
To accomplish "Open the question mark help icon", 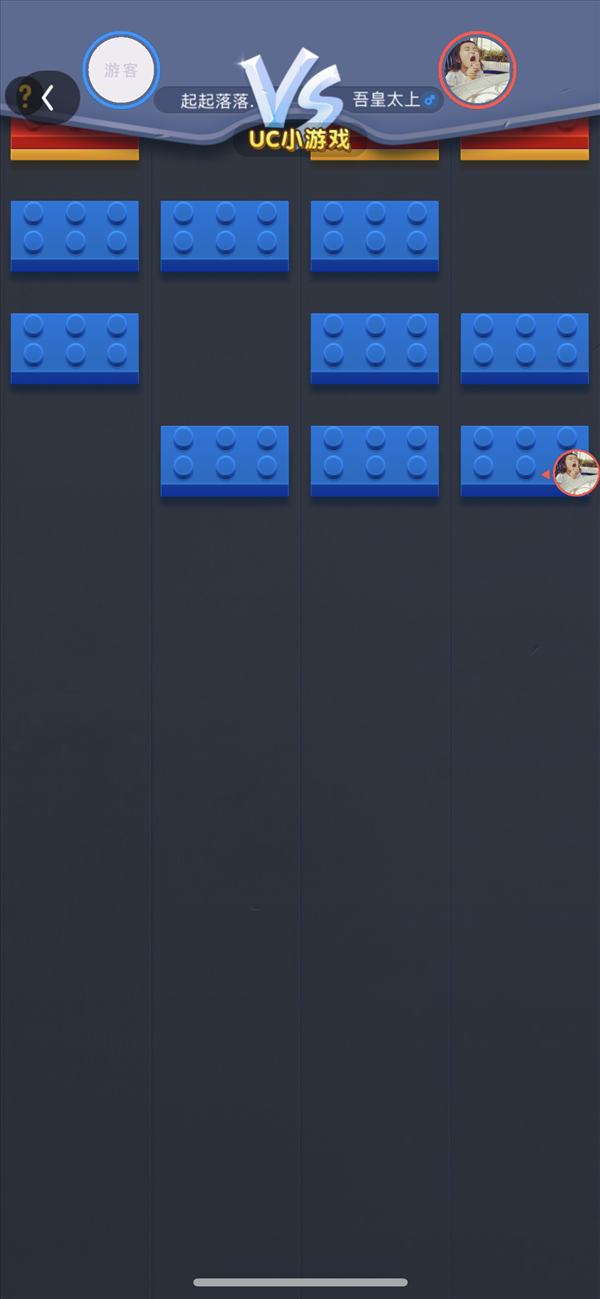I will (24, 96).
